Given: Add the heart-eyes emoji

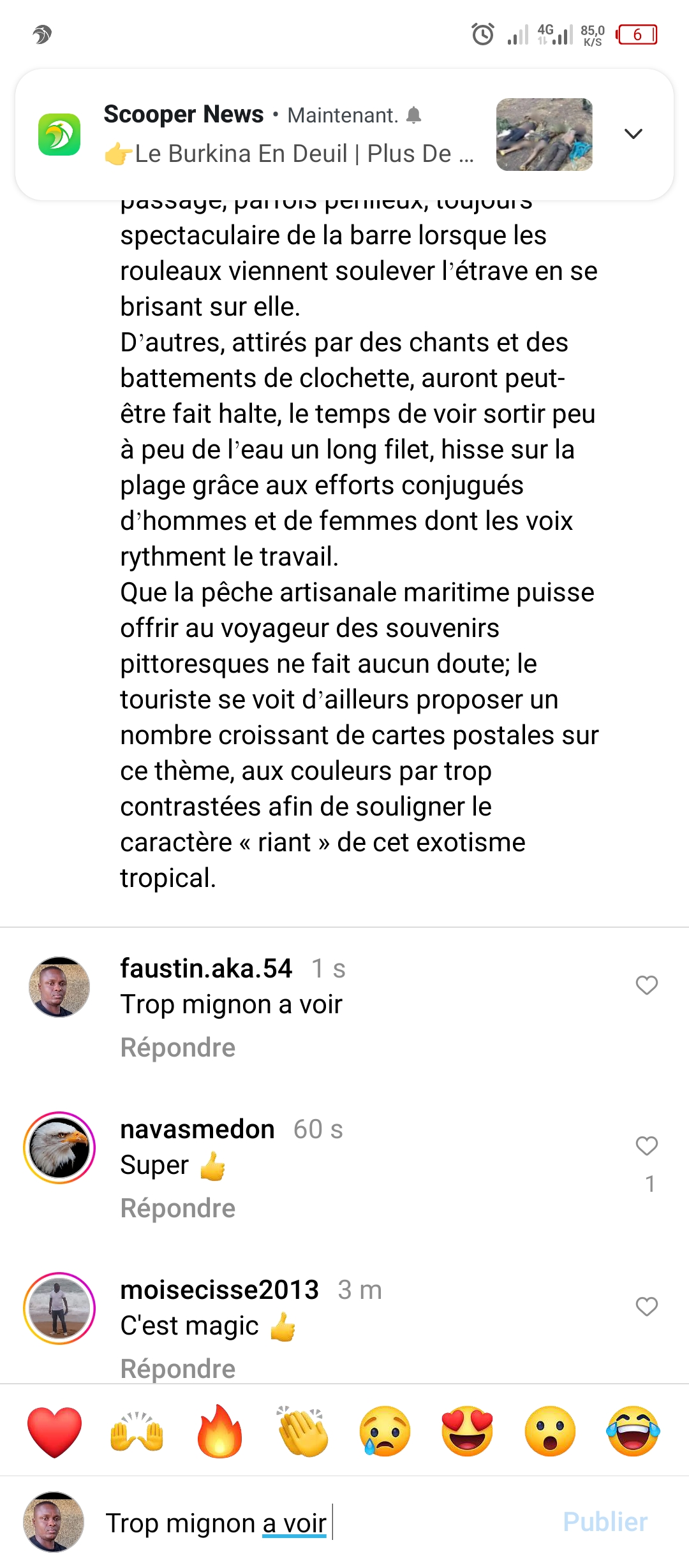Looking at the screenshot, I should 468,1432.
